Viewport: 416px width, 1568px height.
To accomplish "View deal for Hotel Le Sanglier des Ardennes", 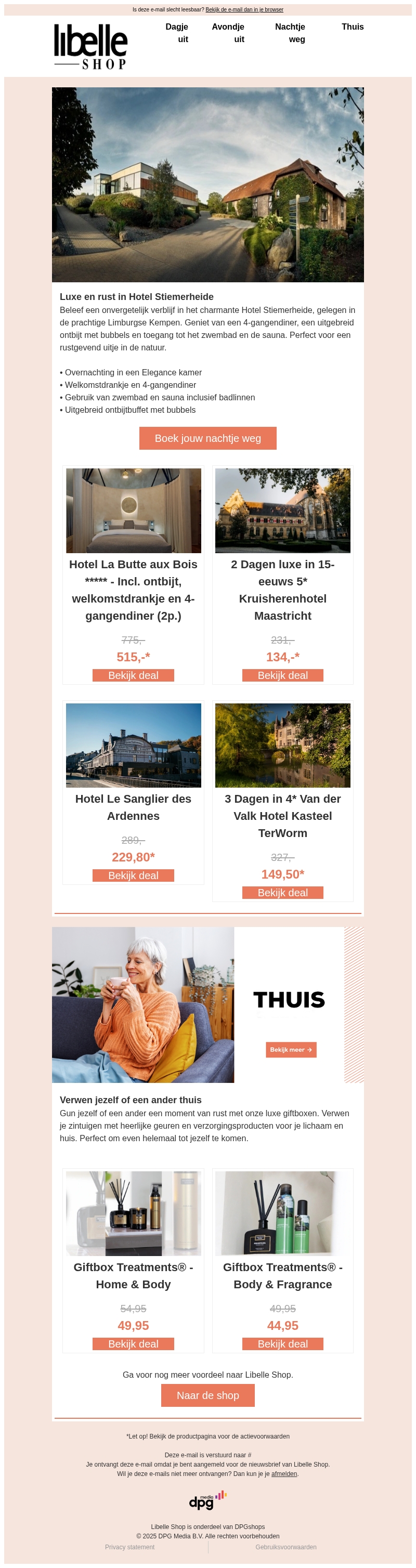I will (133, 876).
